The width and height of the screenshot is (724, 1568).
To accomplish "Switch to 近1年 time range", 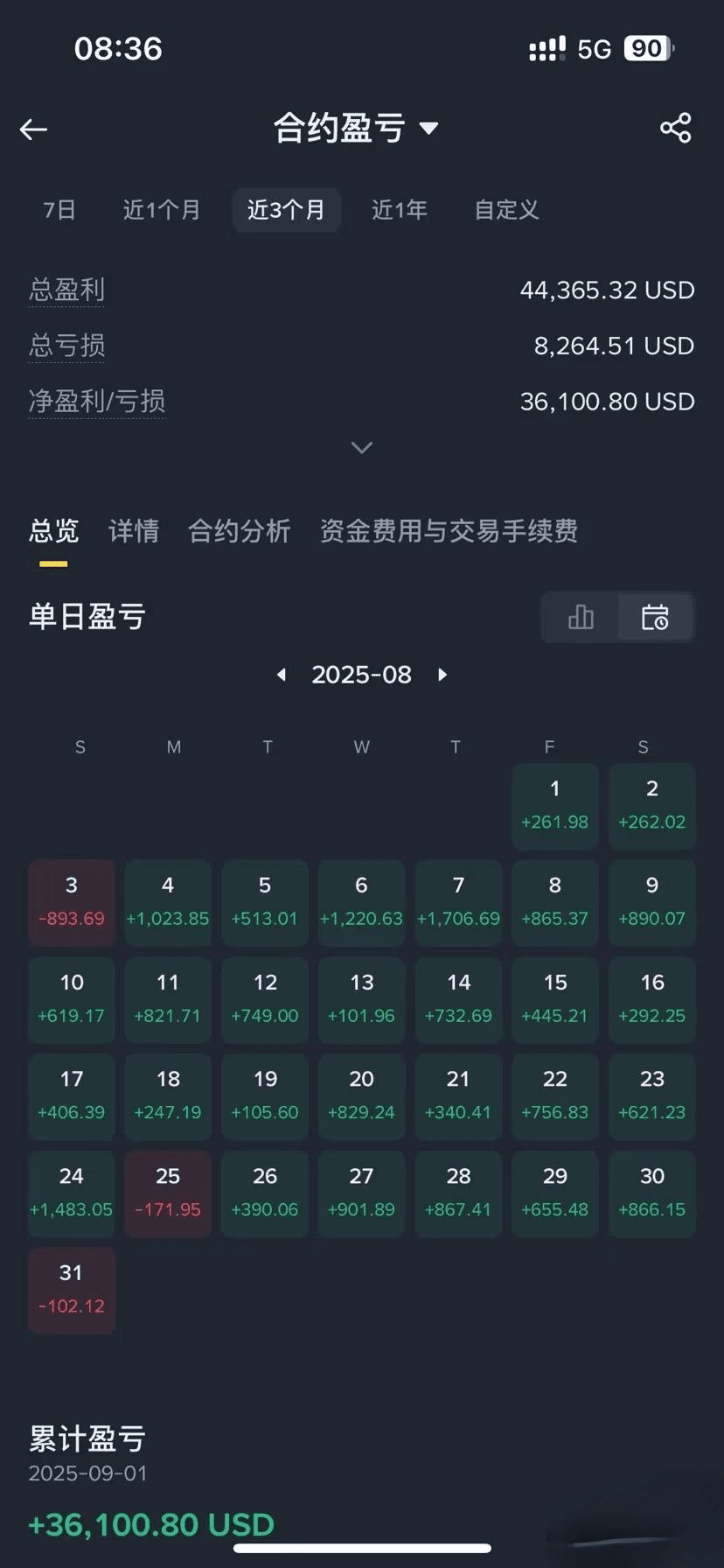I will click(x=400, y=210).
